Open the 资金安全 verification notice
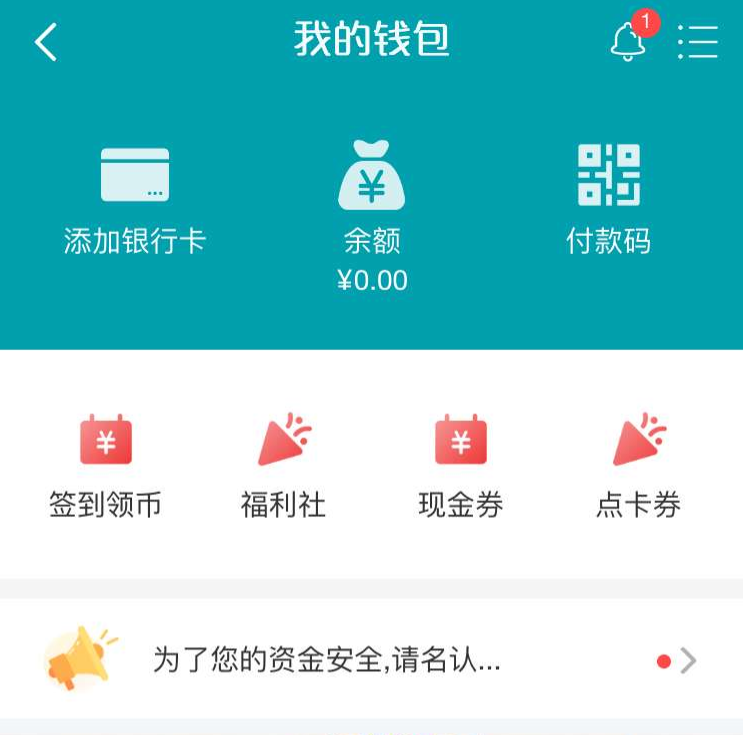743x735 pixels. pos(371,660)
